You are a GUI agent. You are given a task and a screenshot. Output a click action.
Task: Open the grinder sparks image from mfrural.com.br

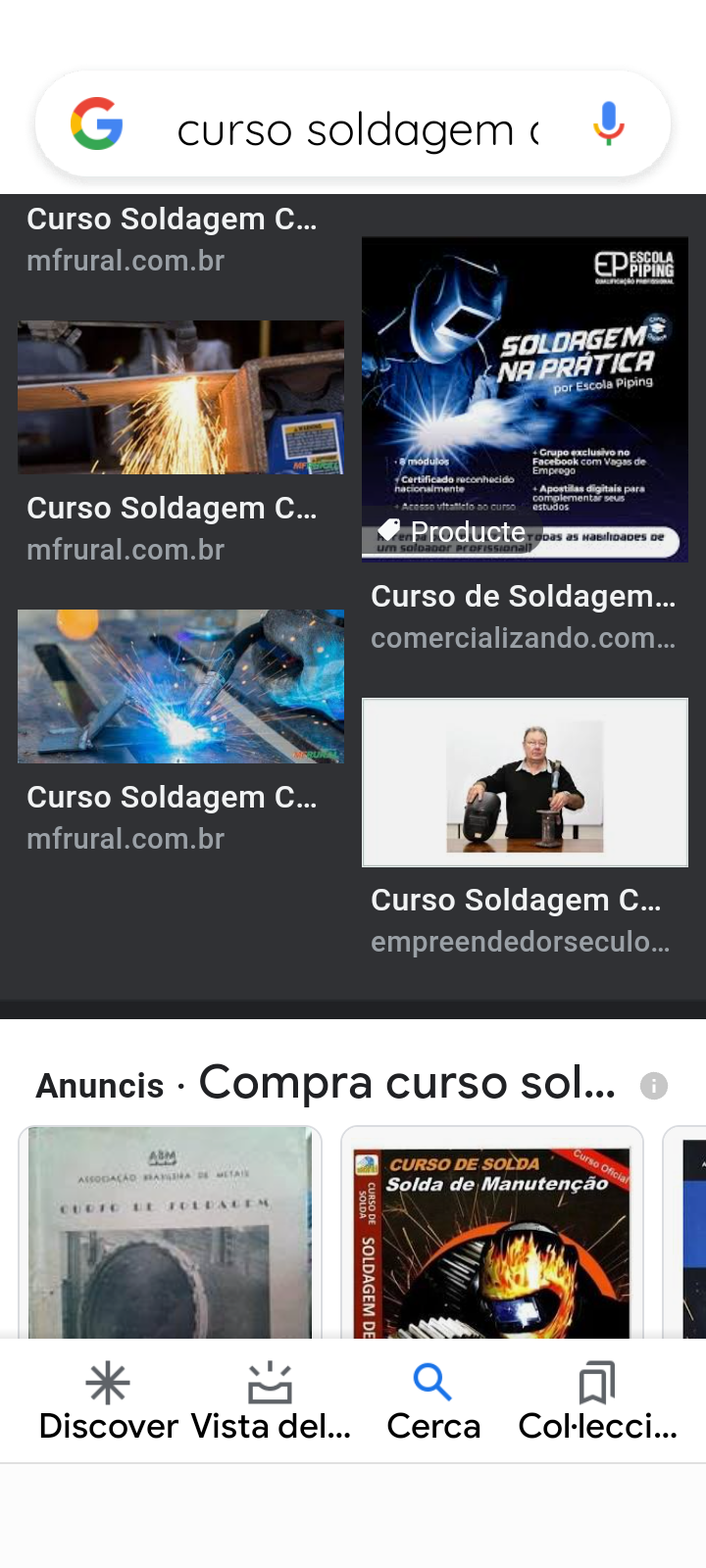click(x=180, y=397)
